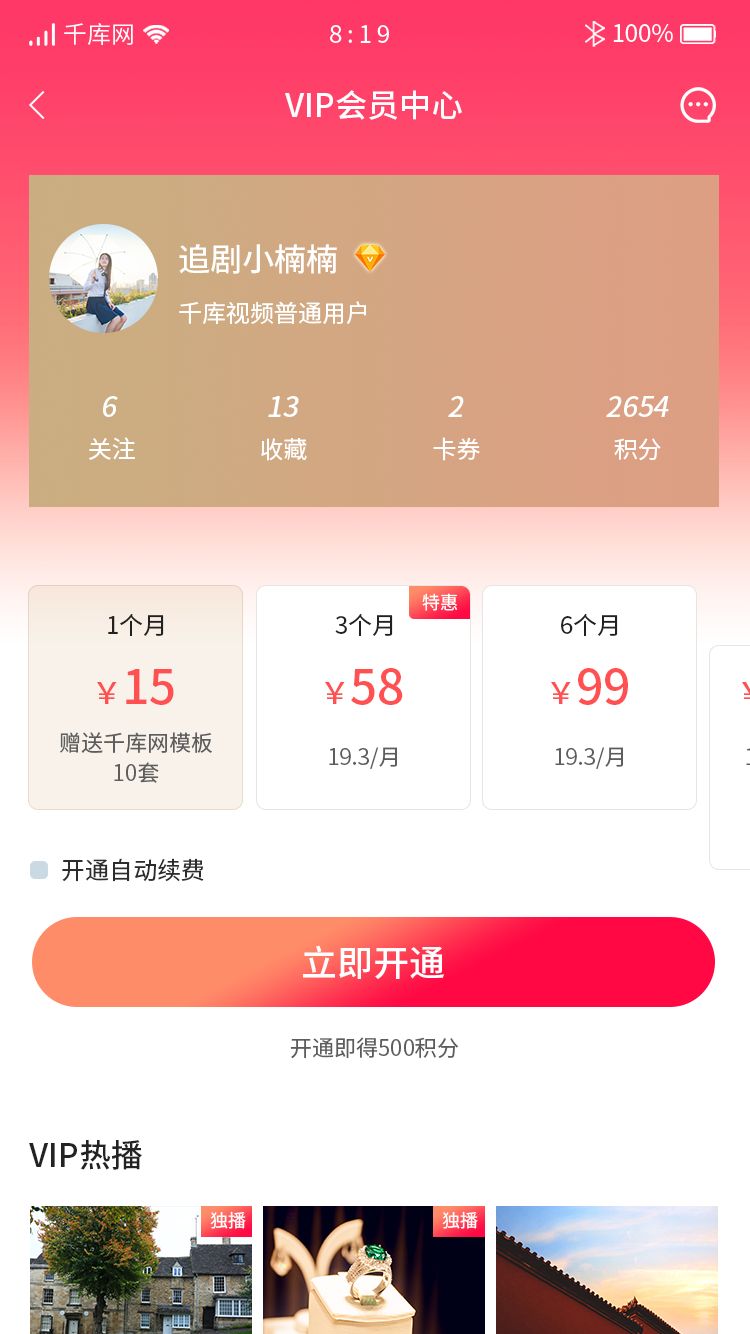Select the 1个月 ¥15 plan
Screen dimensions: 750x1334
coord(136,697)
